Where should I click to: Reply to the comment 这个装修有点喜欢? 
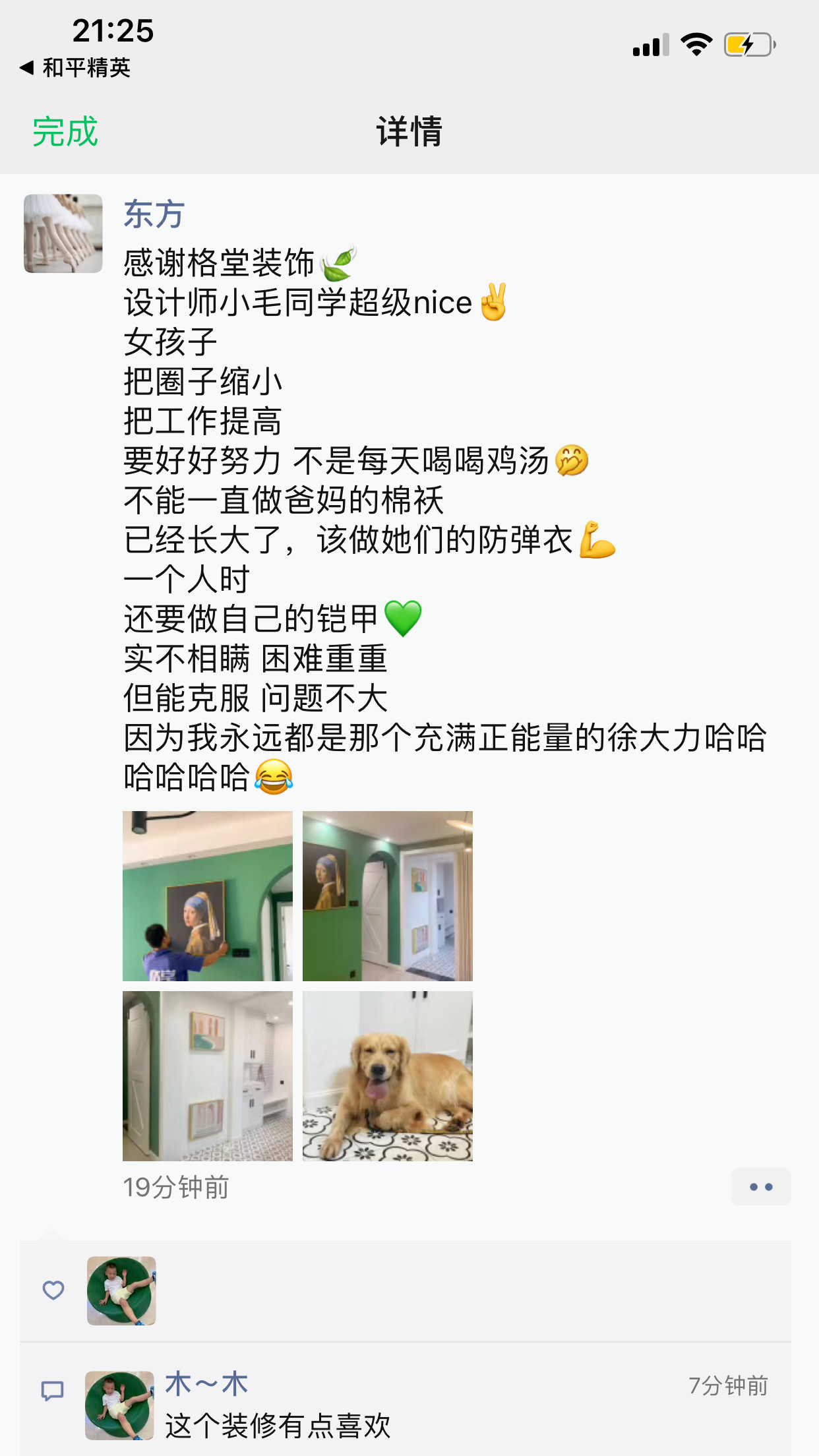click(x=277, y=1426)
